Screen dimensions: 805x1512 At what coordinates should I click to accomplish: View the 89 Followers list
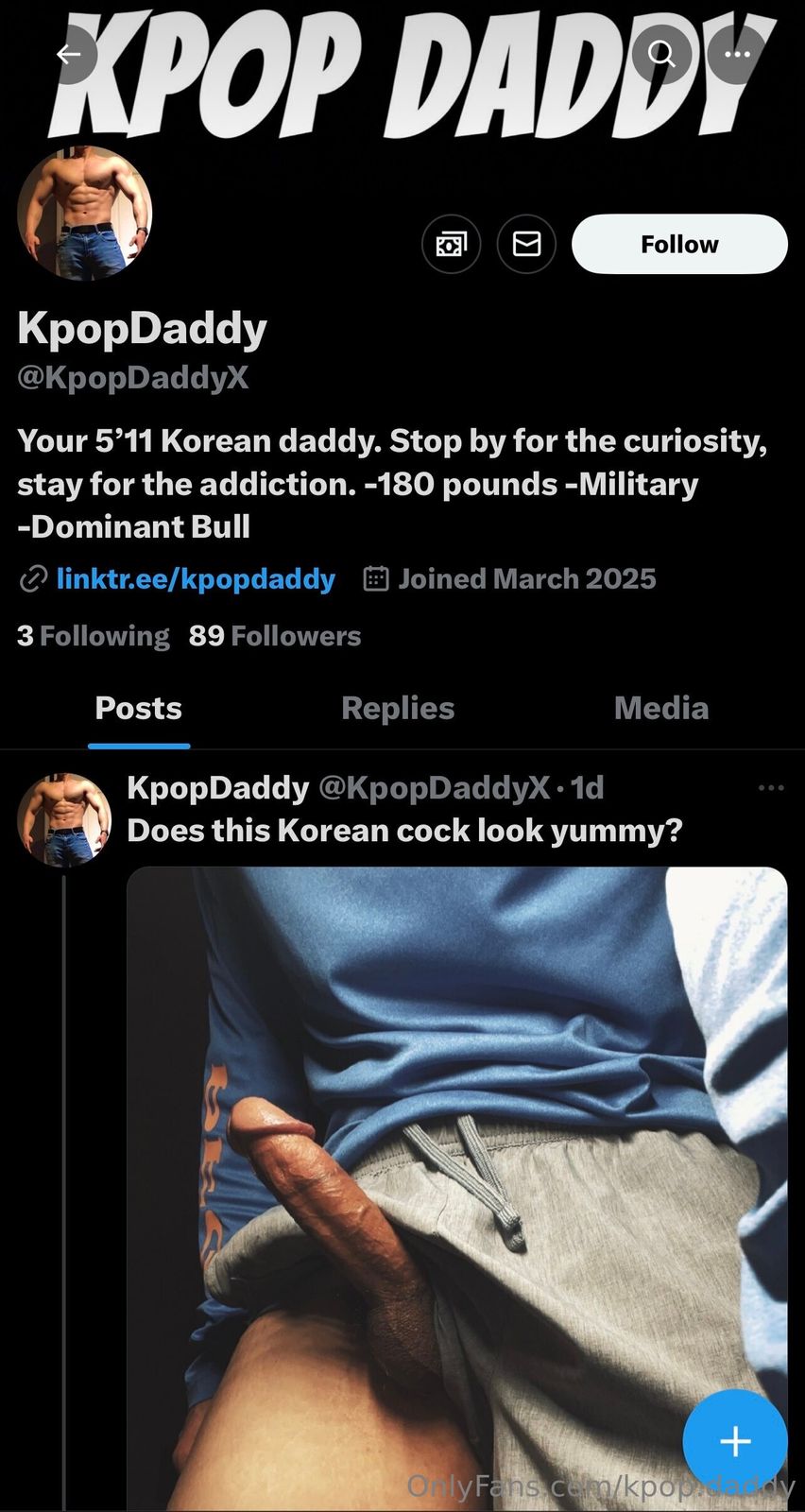[x=275, y=636]
